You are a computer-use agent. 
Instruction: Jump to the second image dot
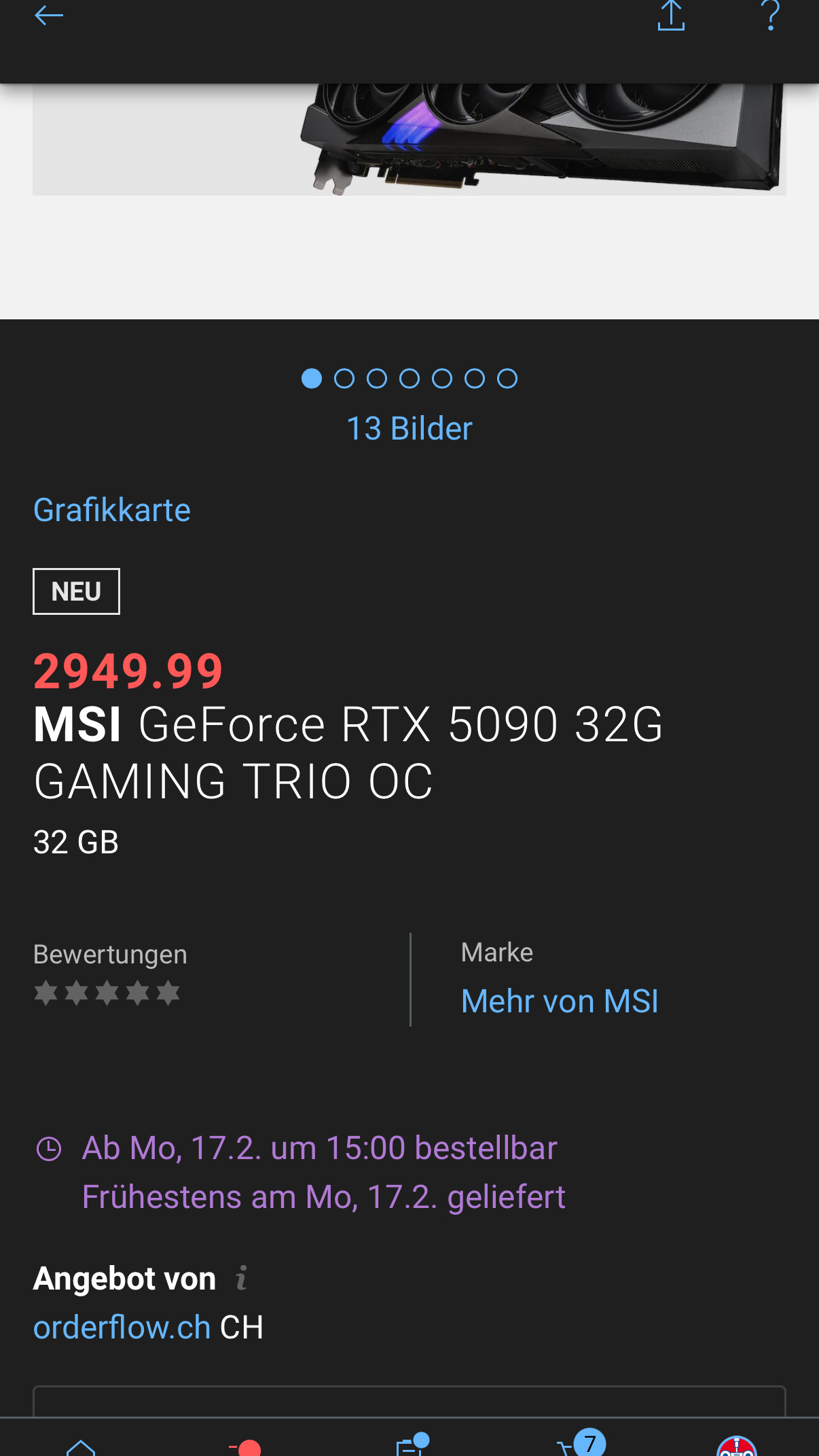344,378
